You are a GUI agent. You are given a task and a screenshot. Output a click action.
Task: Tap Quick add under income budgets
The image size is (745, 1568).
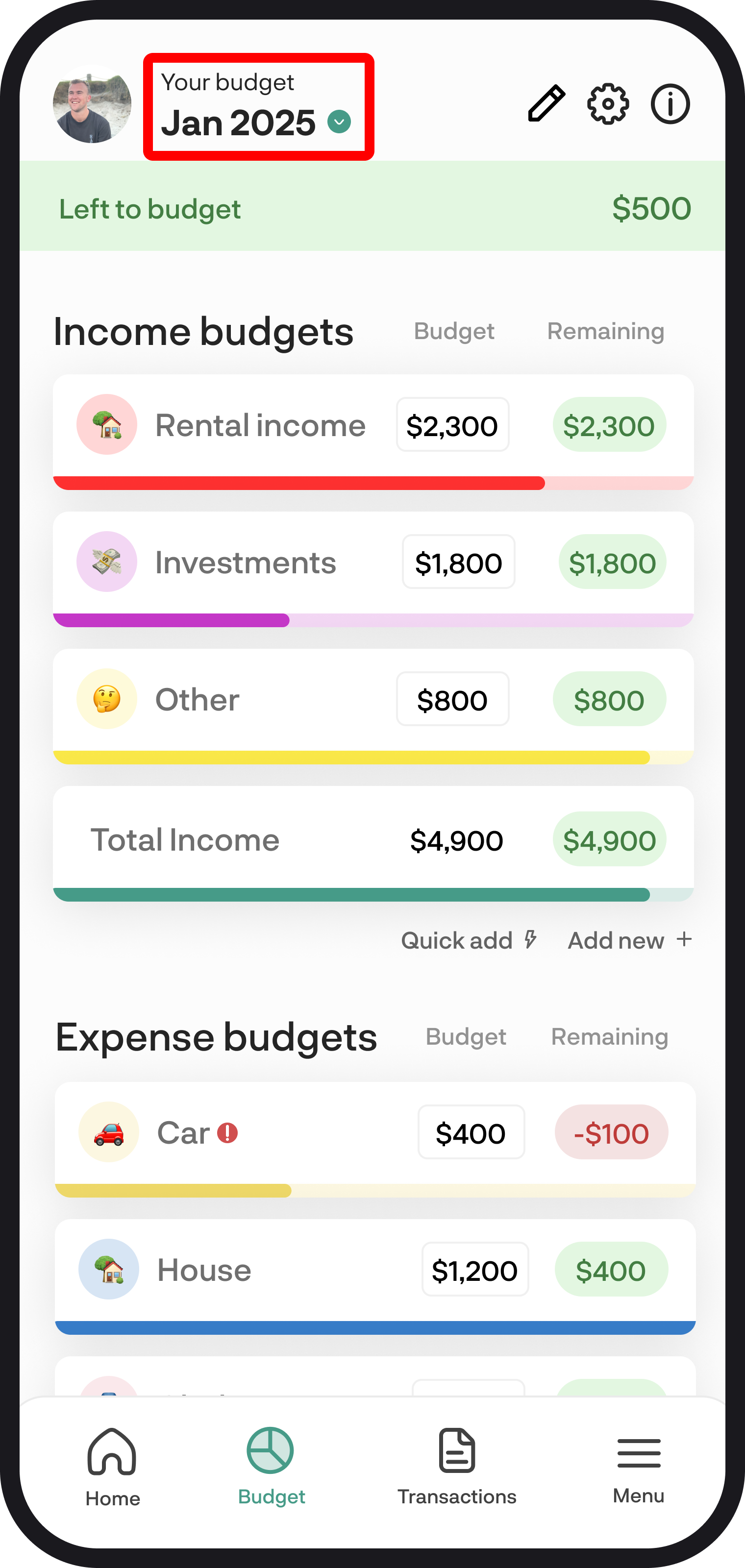pyautogui.click(x=469, y=940)
